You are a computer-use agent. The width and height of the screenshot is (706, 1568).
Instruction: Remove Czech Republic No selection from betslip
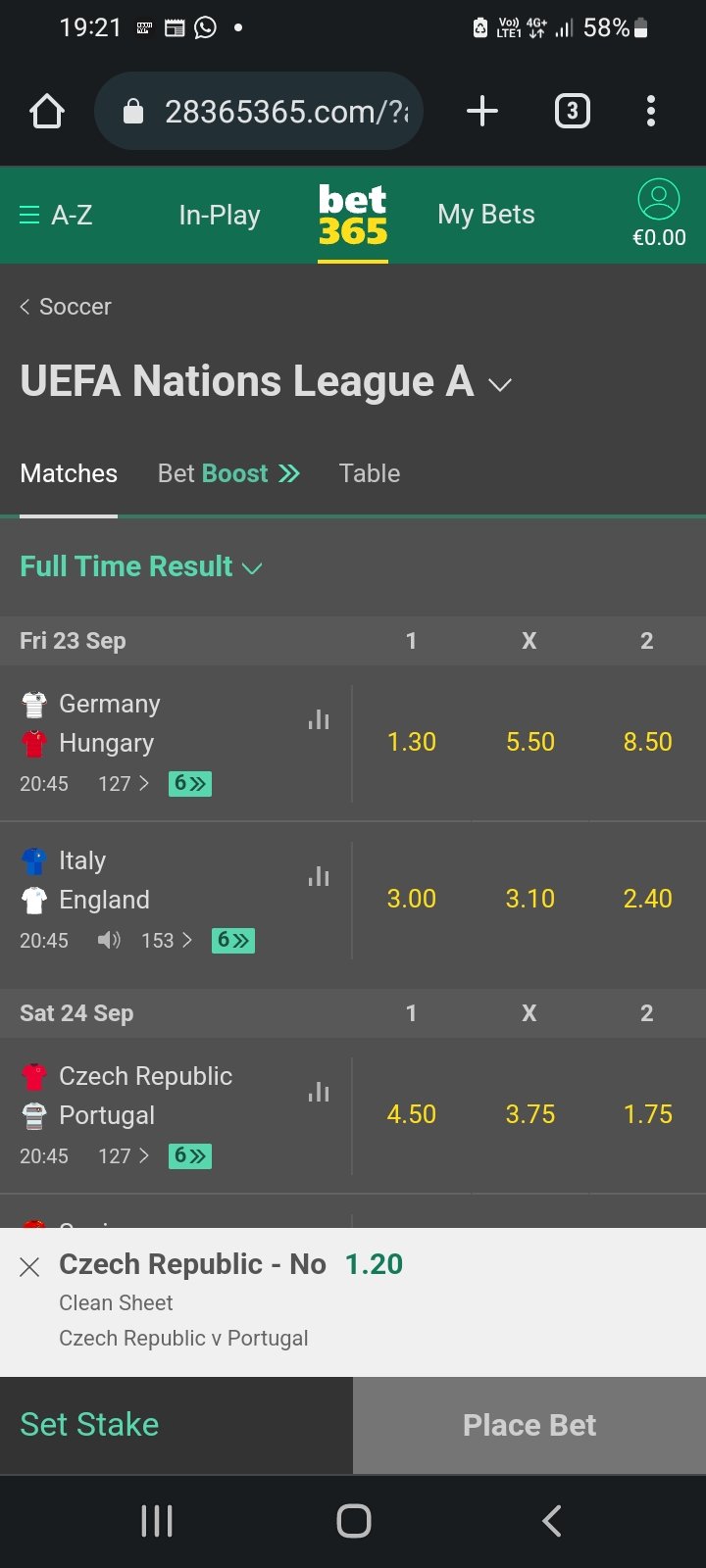pos(29,1267)
